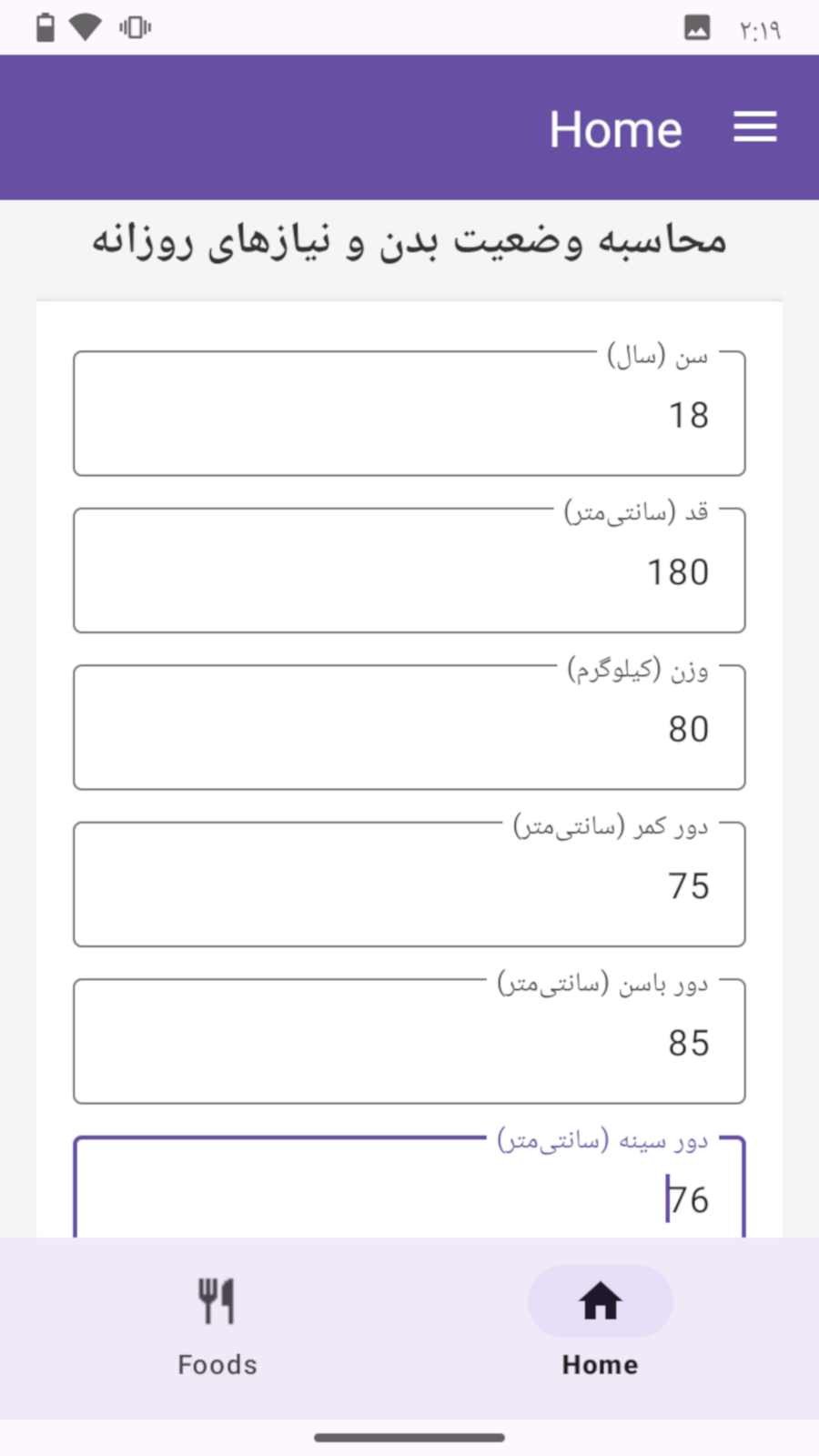
Task: Switch to the Foods tab
Action: (x=216, y=1329)
